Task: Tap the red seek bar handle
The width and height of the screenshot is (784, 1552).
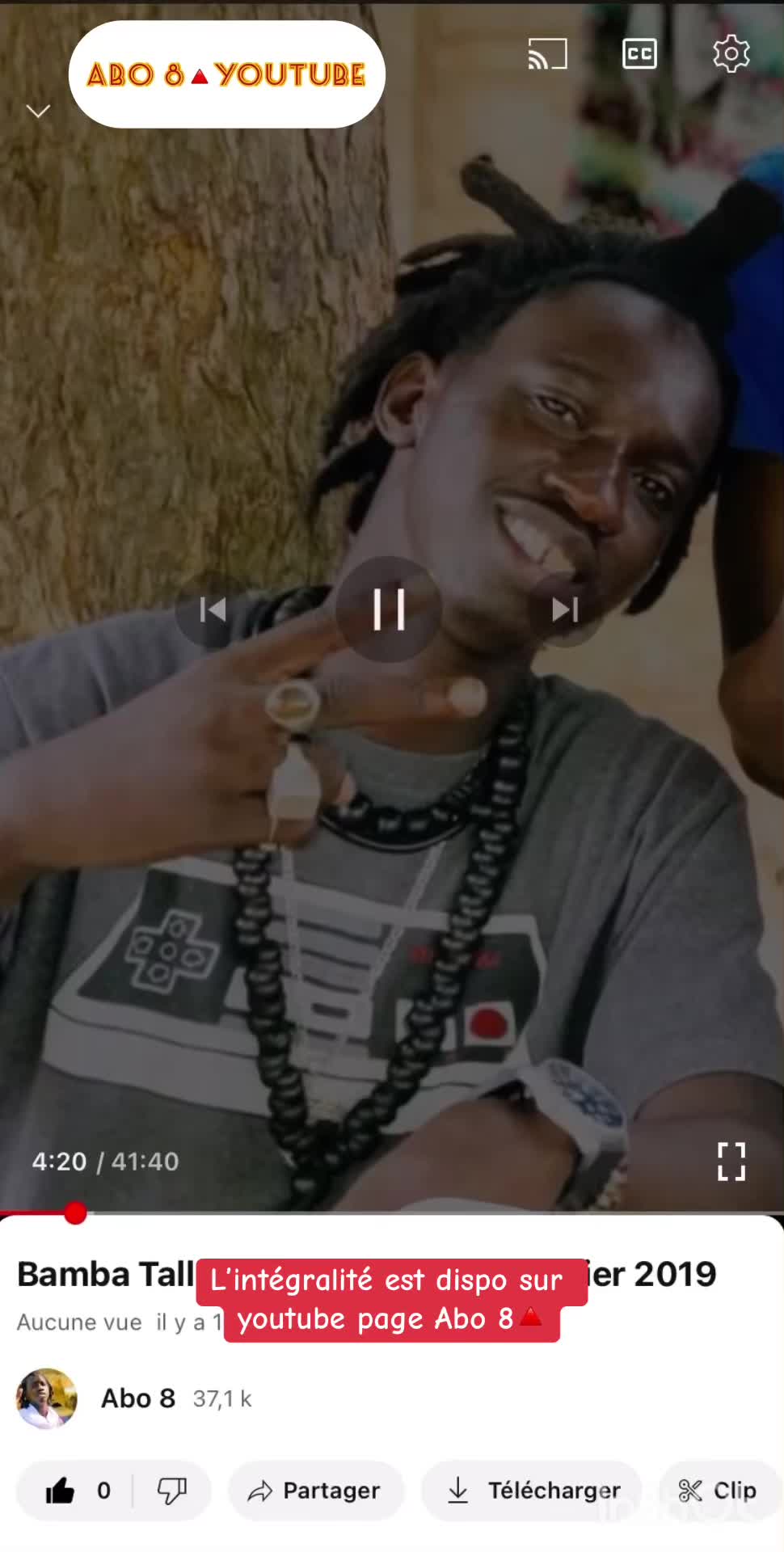Action: 75,1212
